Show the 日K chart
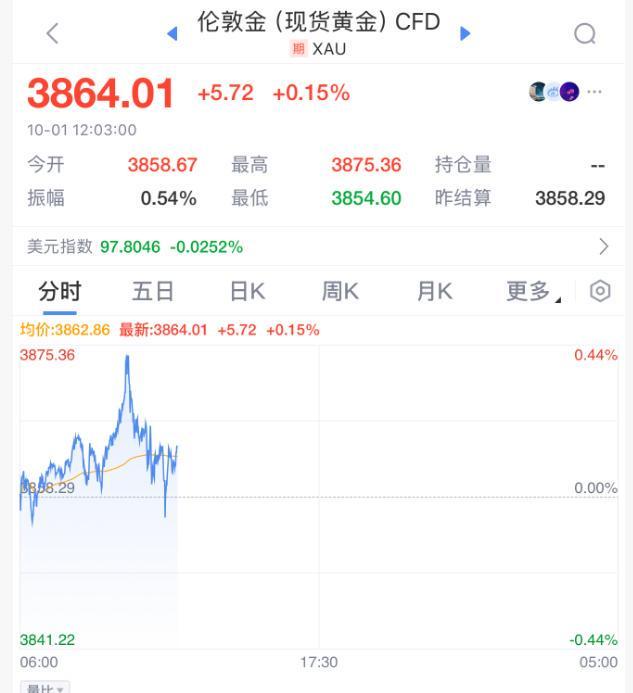Screen dimensions: 633x693 (247, 291)
